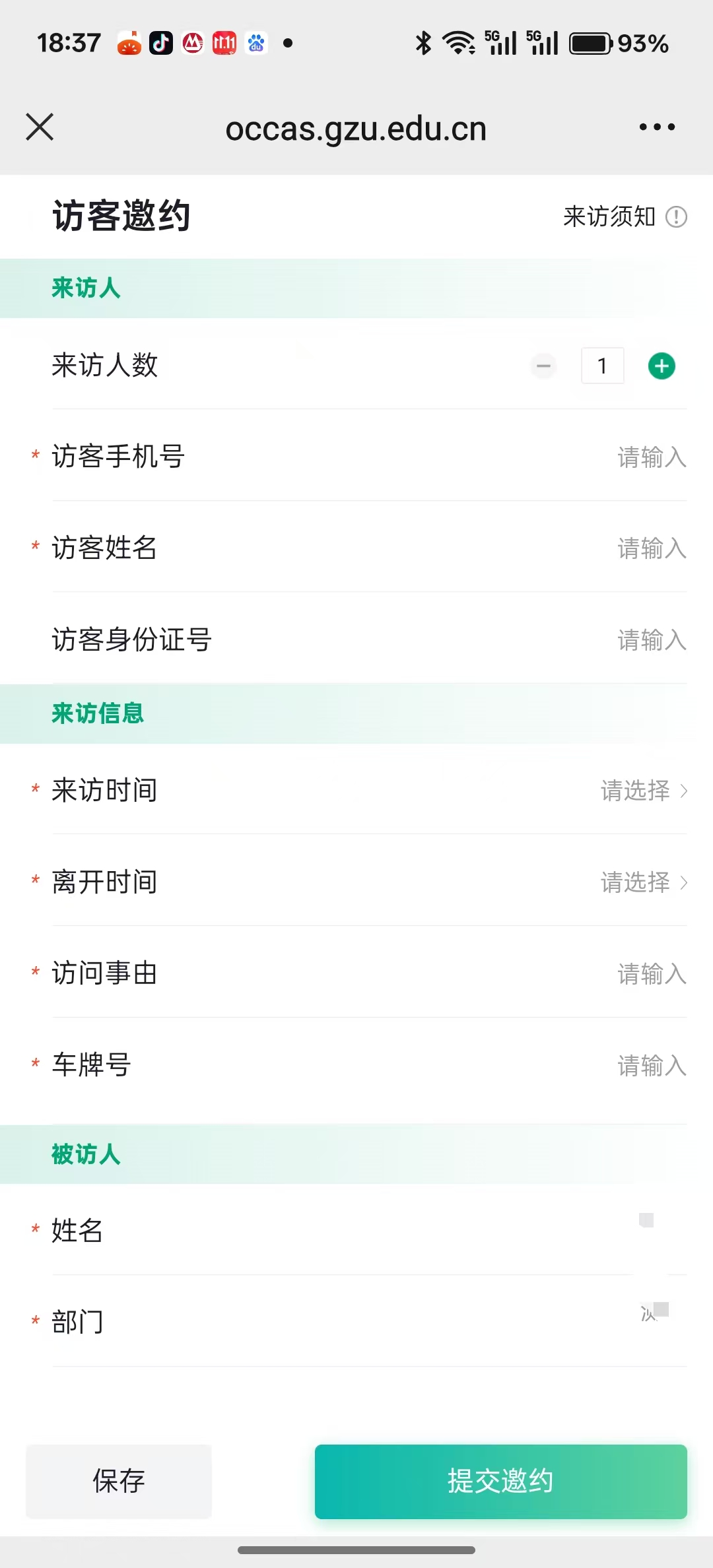The width and height of the screenshot is (713, 1568).
Task: Decrease 来访人数 with the minus button
Action: pos(544,366)
